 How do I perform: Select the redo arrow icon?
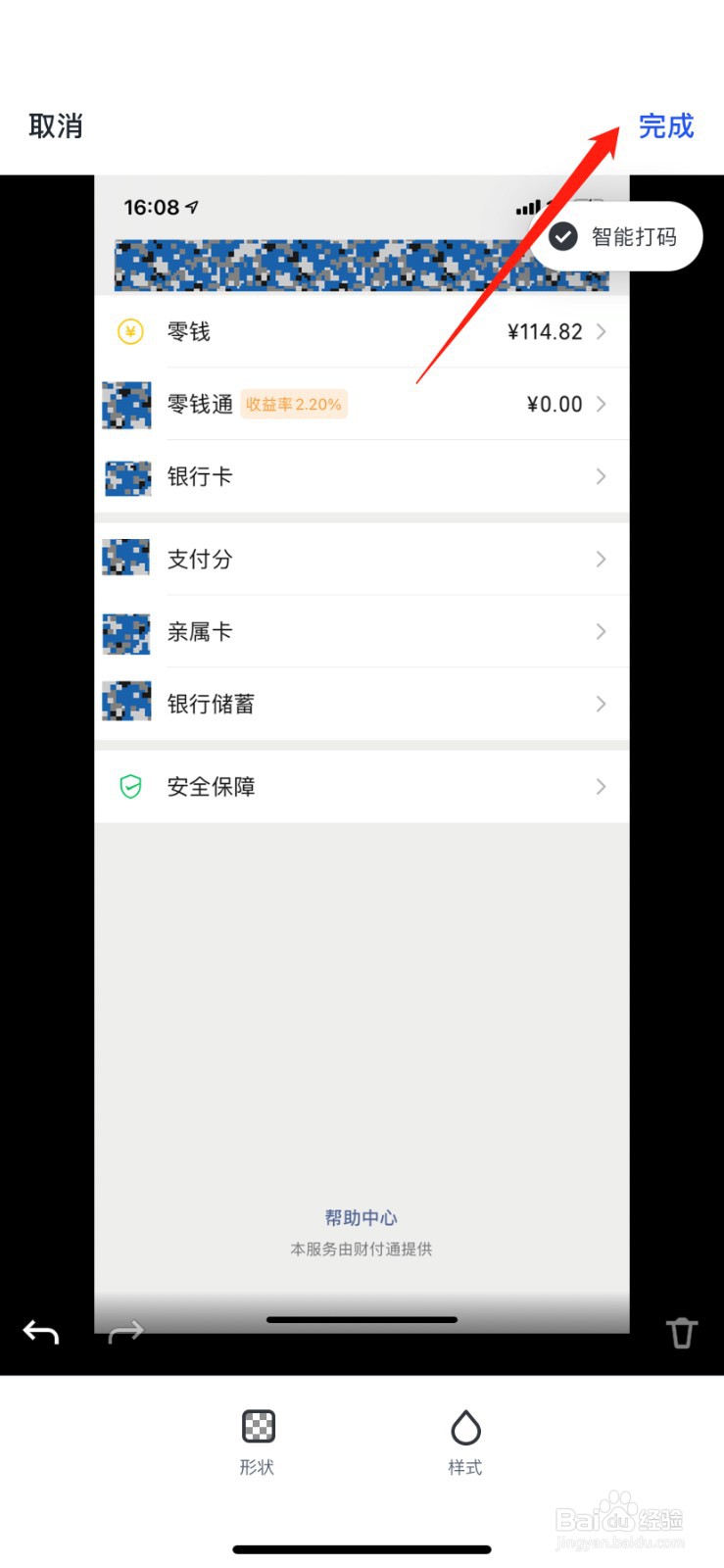coord(124,1332)
